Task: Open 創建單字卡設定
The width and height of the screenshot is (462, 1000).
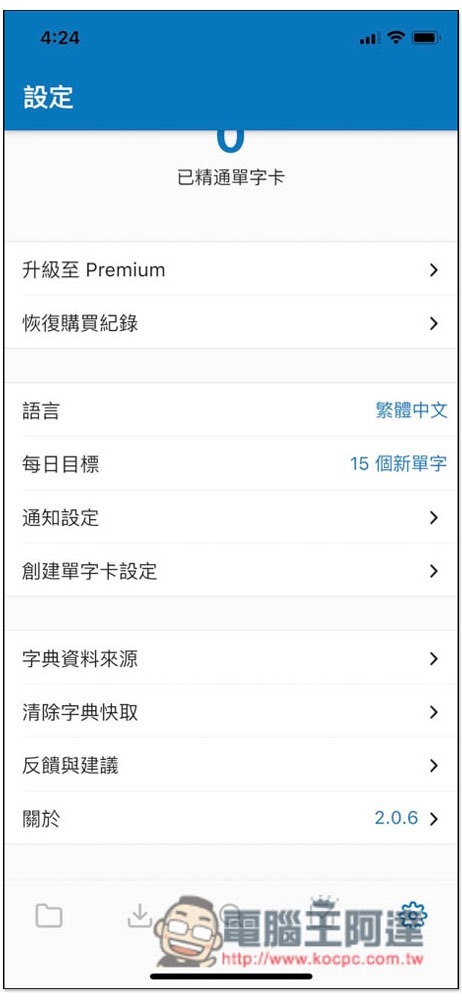Action: pyautogui.click(x=231, y=571)
